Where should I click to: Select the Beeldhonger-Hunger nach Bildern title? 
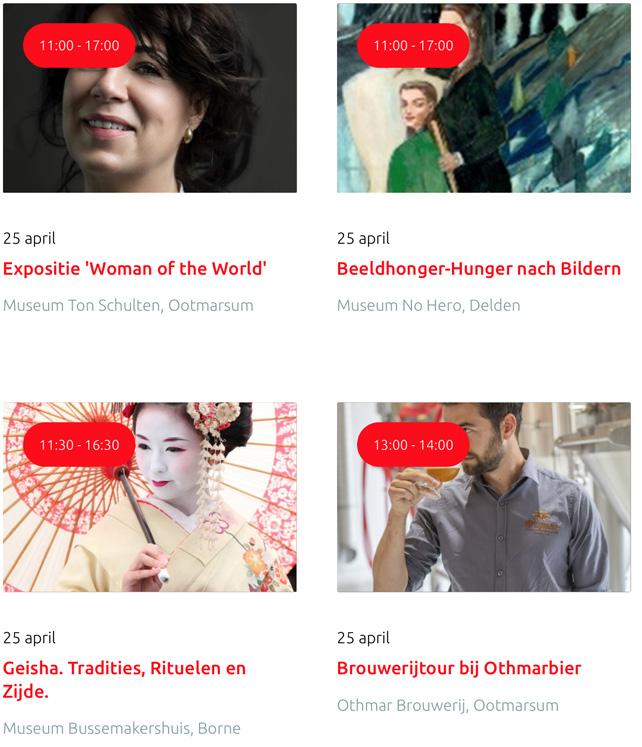click(479, 269)
